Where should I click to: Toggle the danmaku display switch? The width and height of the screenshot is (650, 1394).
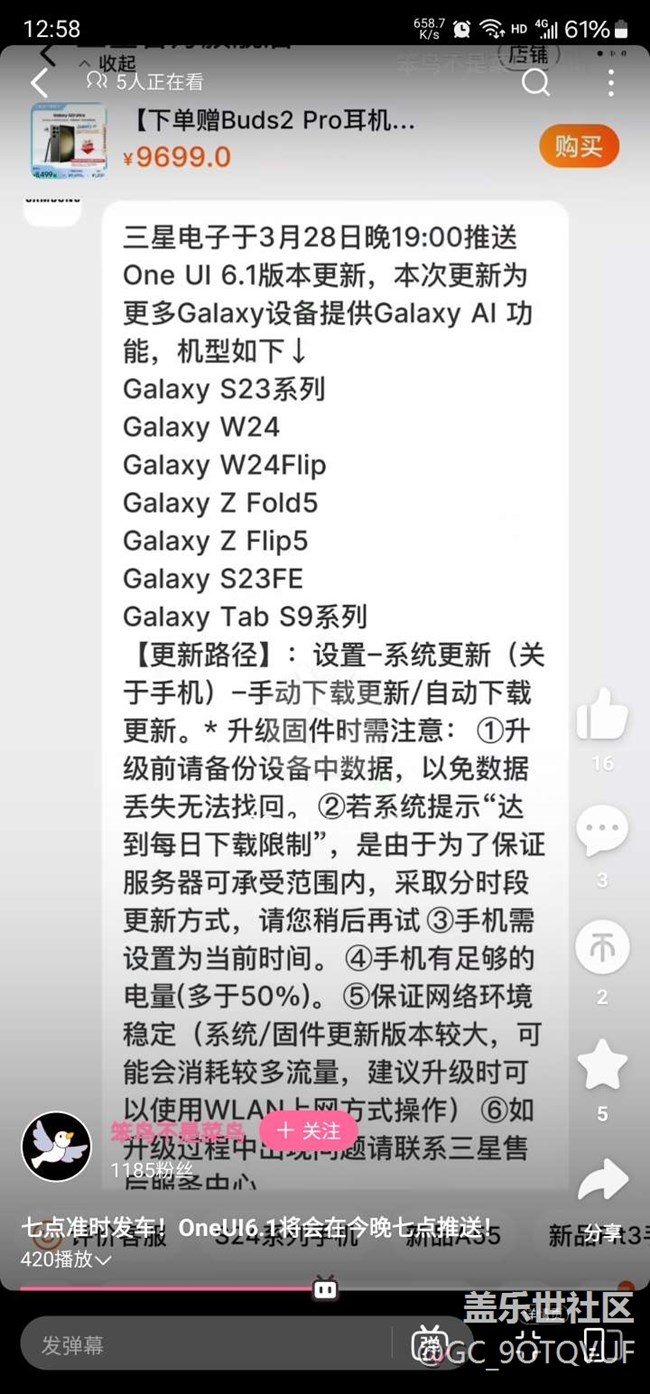click(x=430, y=1343)
